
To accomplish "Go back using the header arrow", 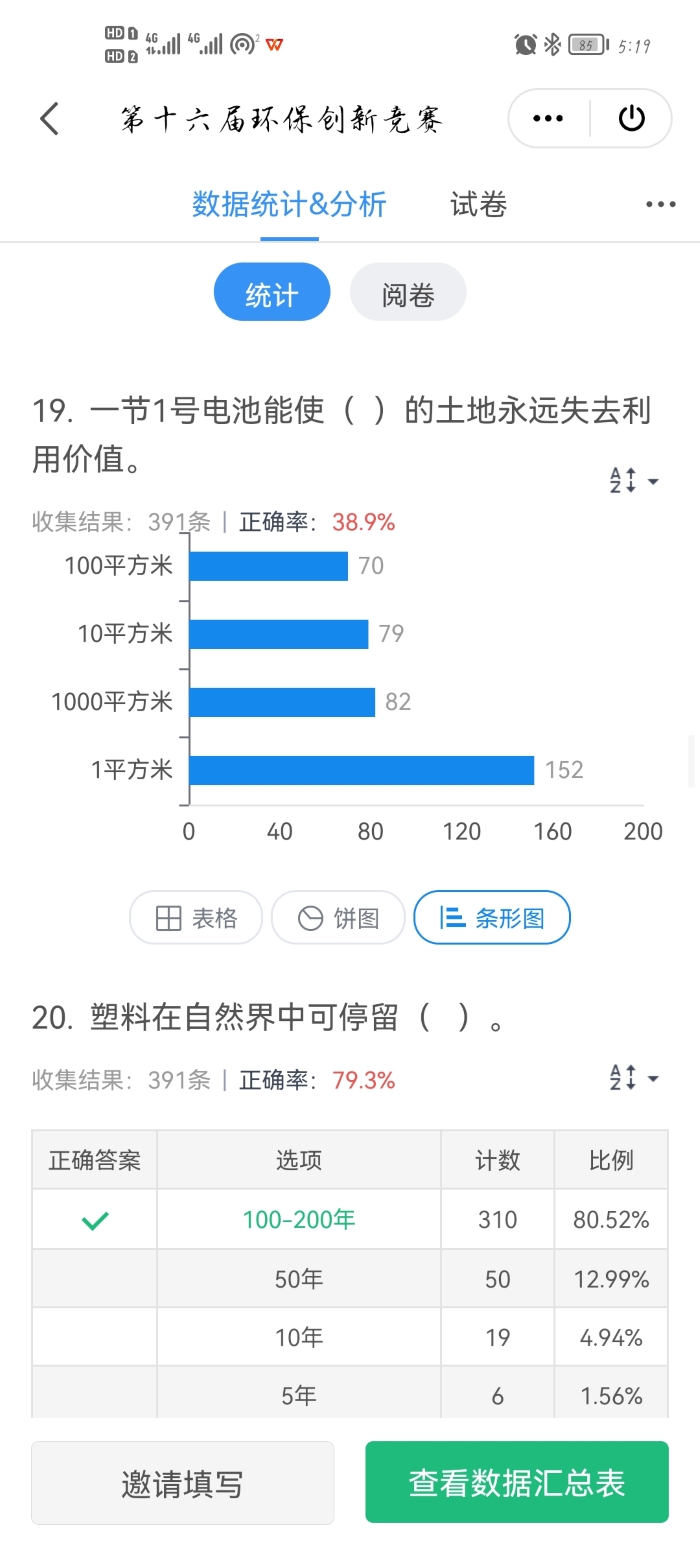I will pyautogui.click(x=50, y=119).
